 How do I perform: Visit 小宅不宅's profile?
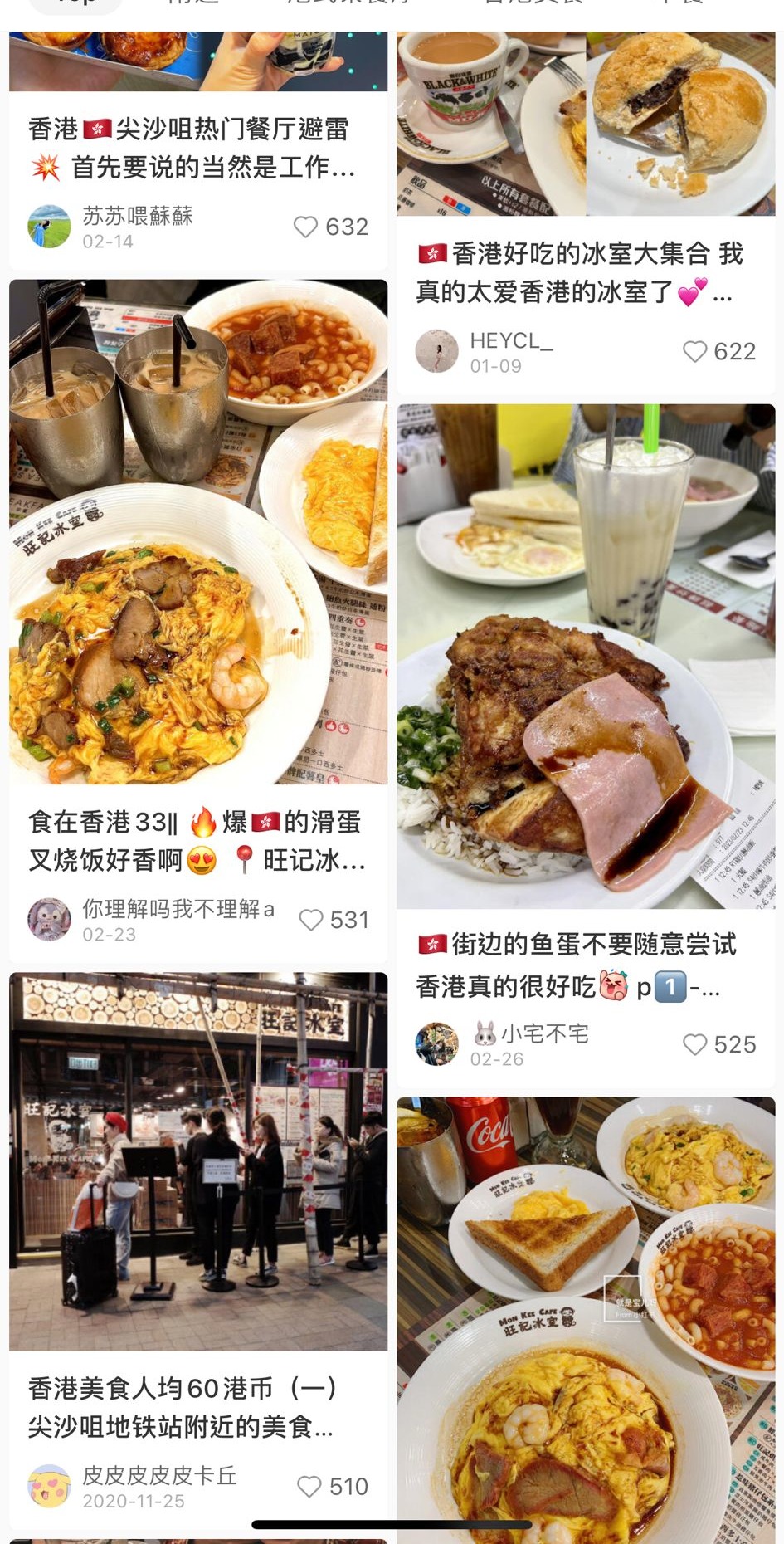[437, 1044]
